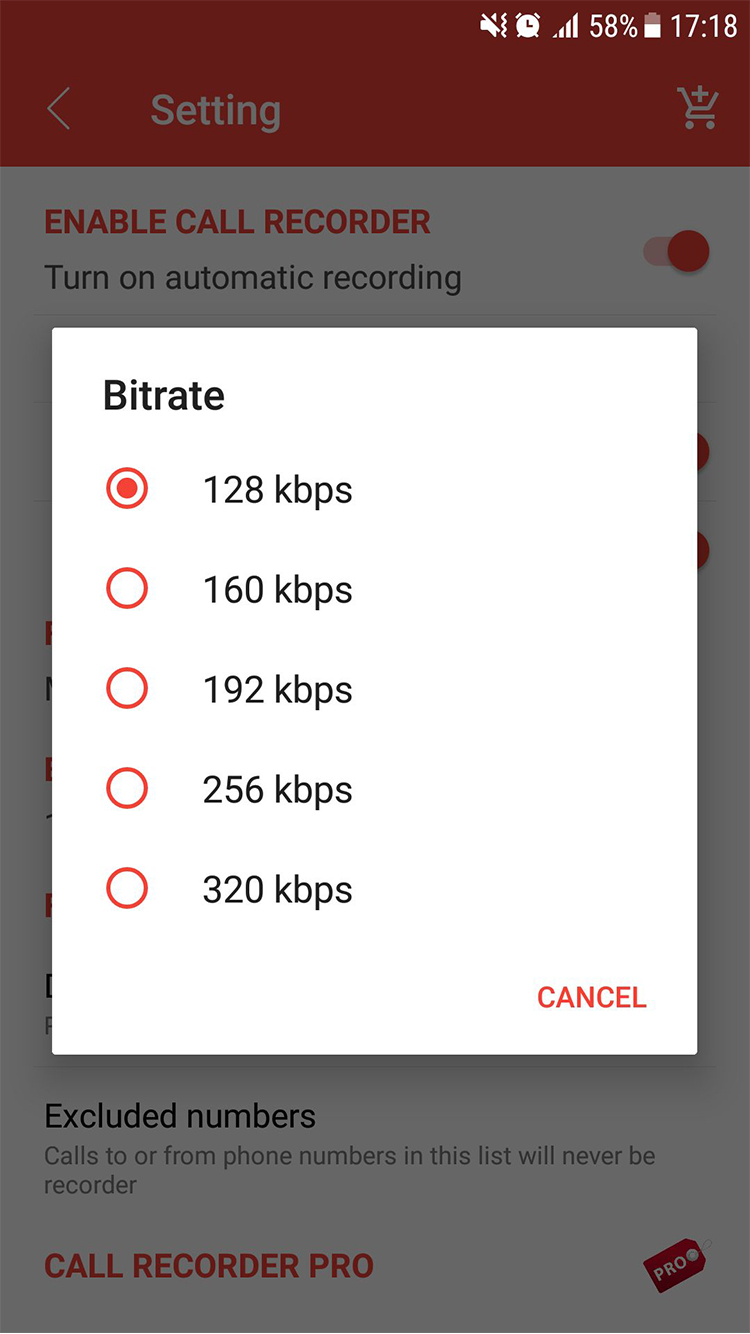The image size is (750, 1334).
Task: Select 320 kbps bitrate
Action: coord(374,890)
